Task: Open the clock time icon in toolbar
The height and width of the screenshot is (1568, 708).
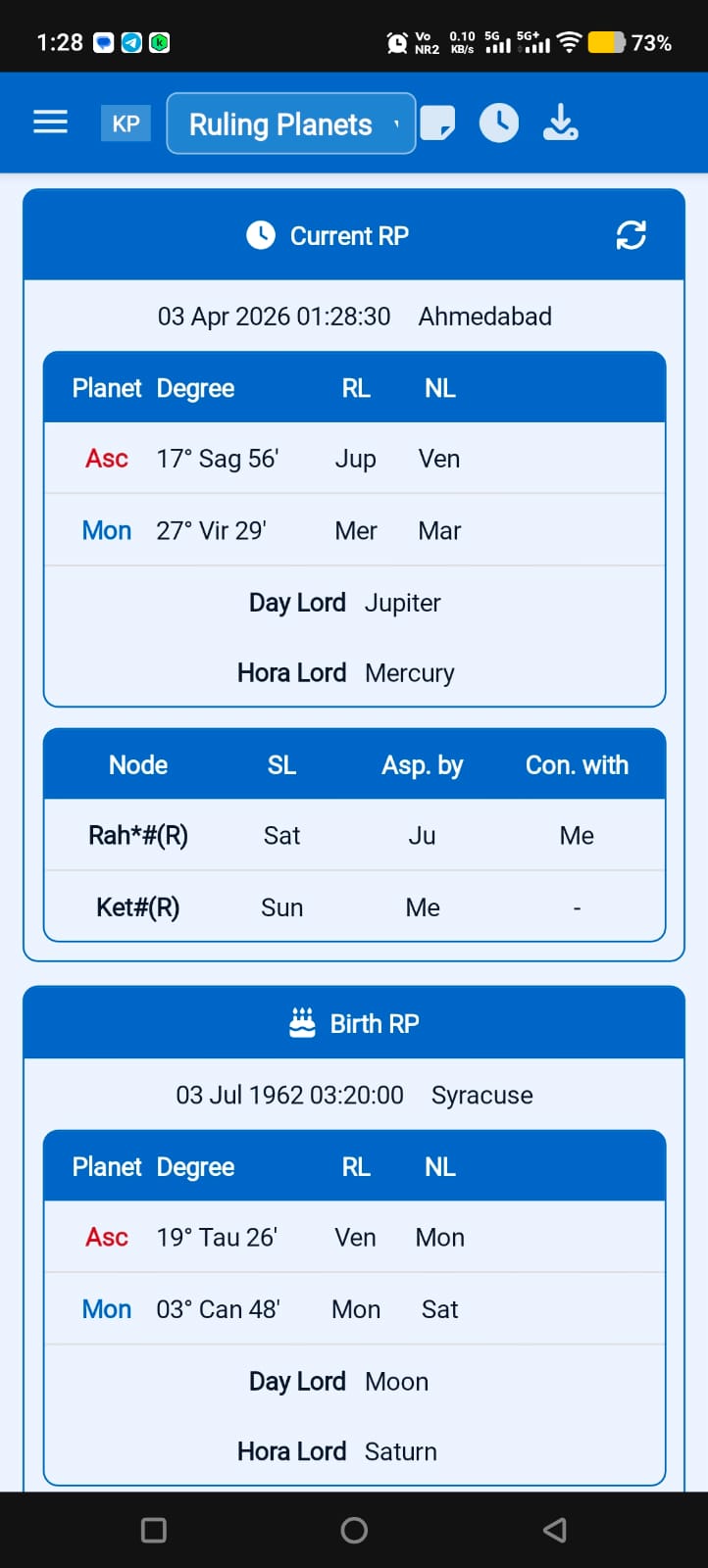Action: tap(499, 123)
